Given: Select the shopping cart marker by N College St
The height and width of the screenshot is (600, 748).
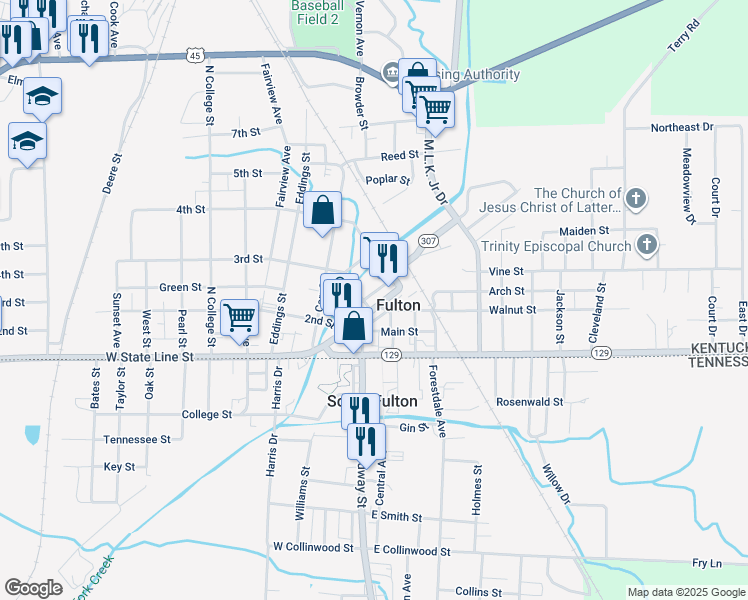Looking at the screenshot, I should tap(239, 318).
